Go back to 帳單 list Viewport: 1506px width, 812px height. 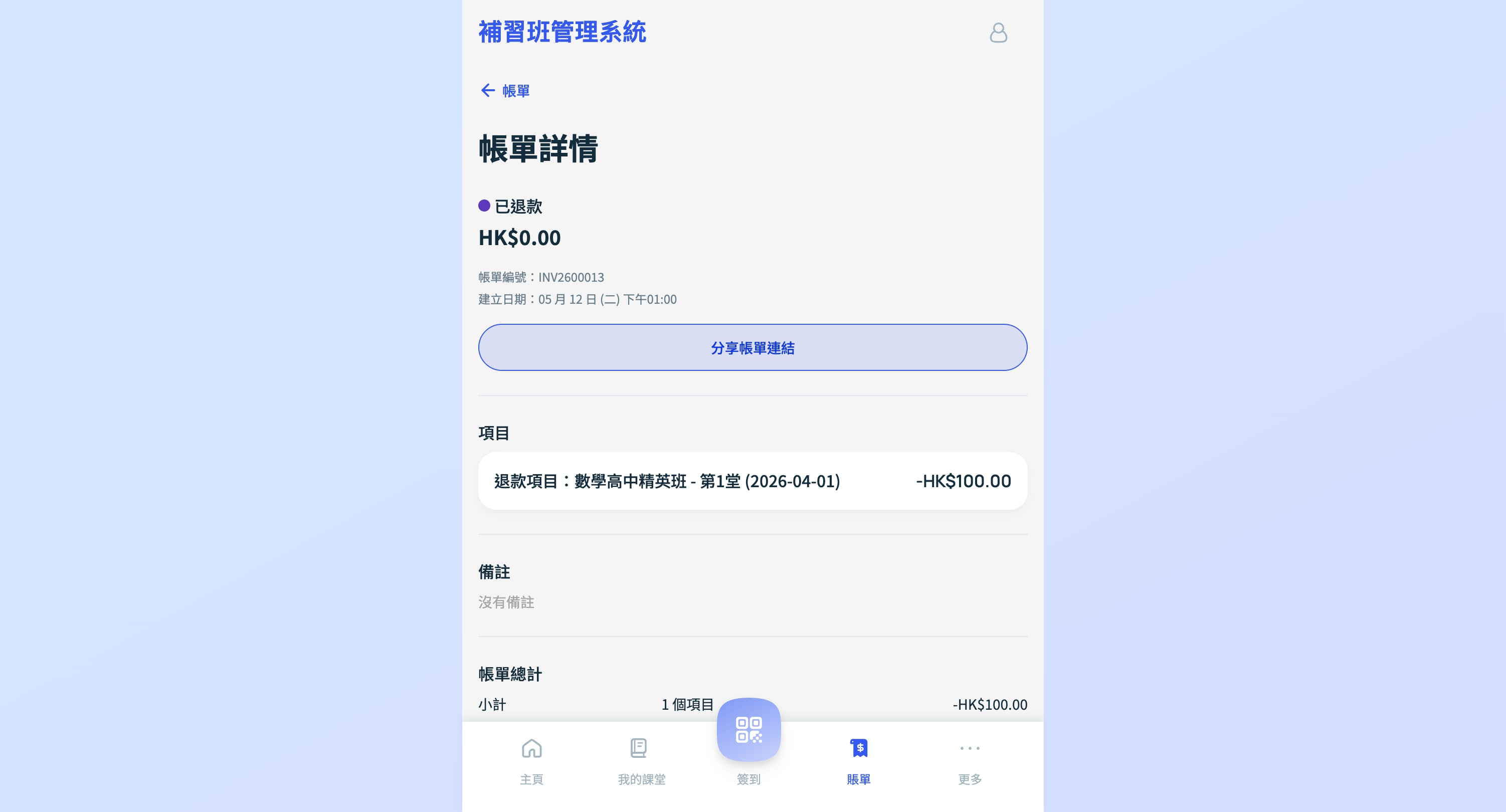click(x=504, y=91)
